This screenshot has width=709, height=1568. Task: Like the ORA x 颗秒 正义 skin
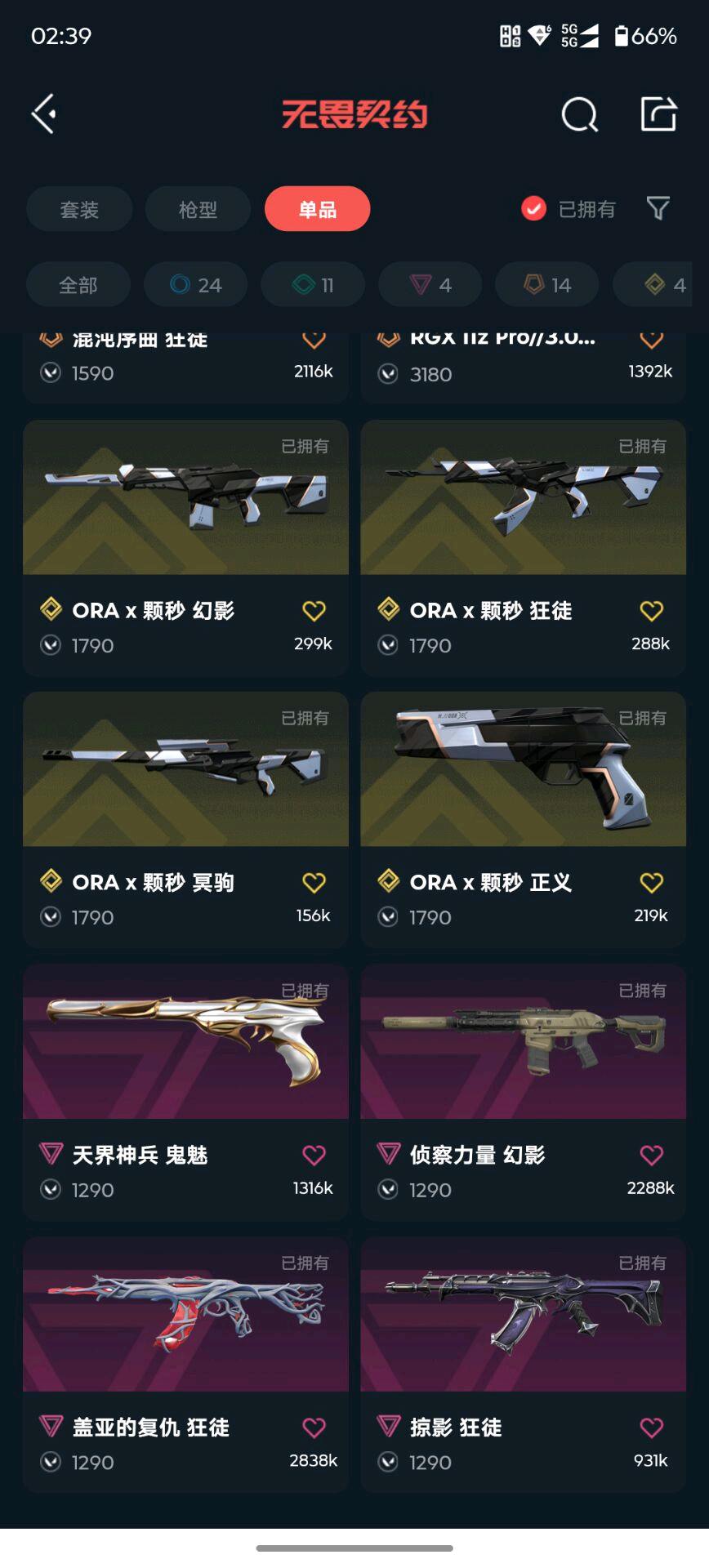pyautogui.click(x=651, y=882)
